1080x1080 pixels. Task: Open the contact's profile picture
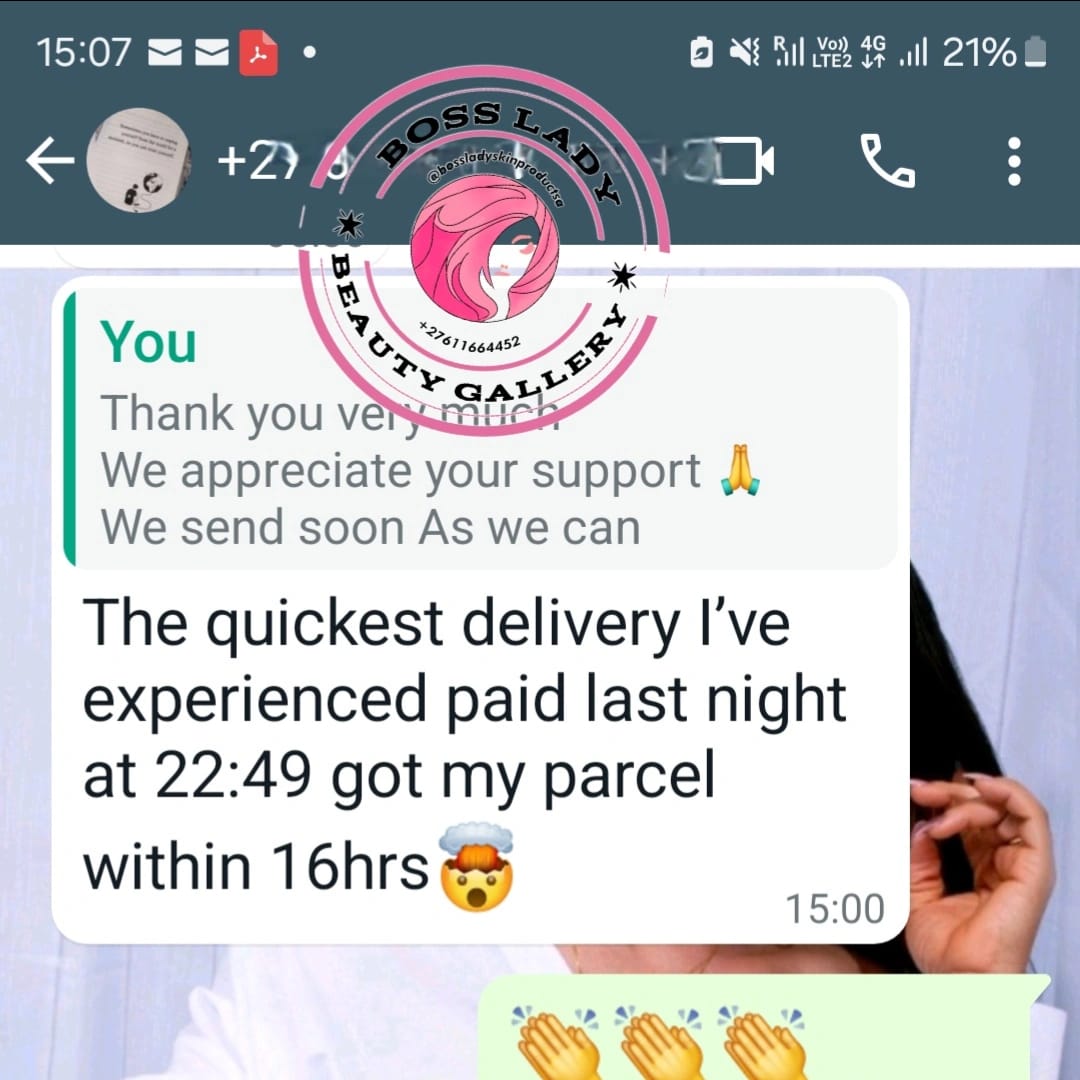(138, 161)
